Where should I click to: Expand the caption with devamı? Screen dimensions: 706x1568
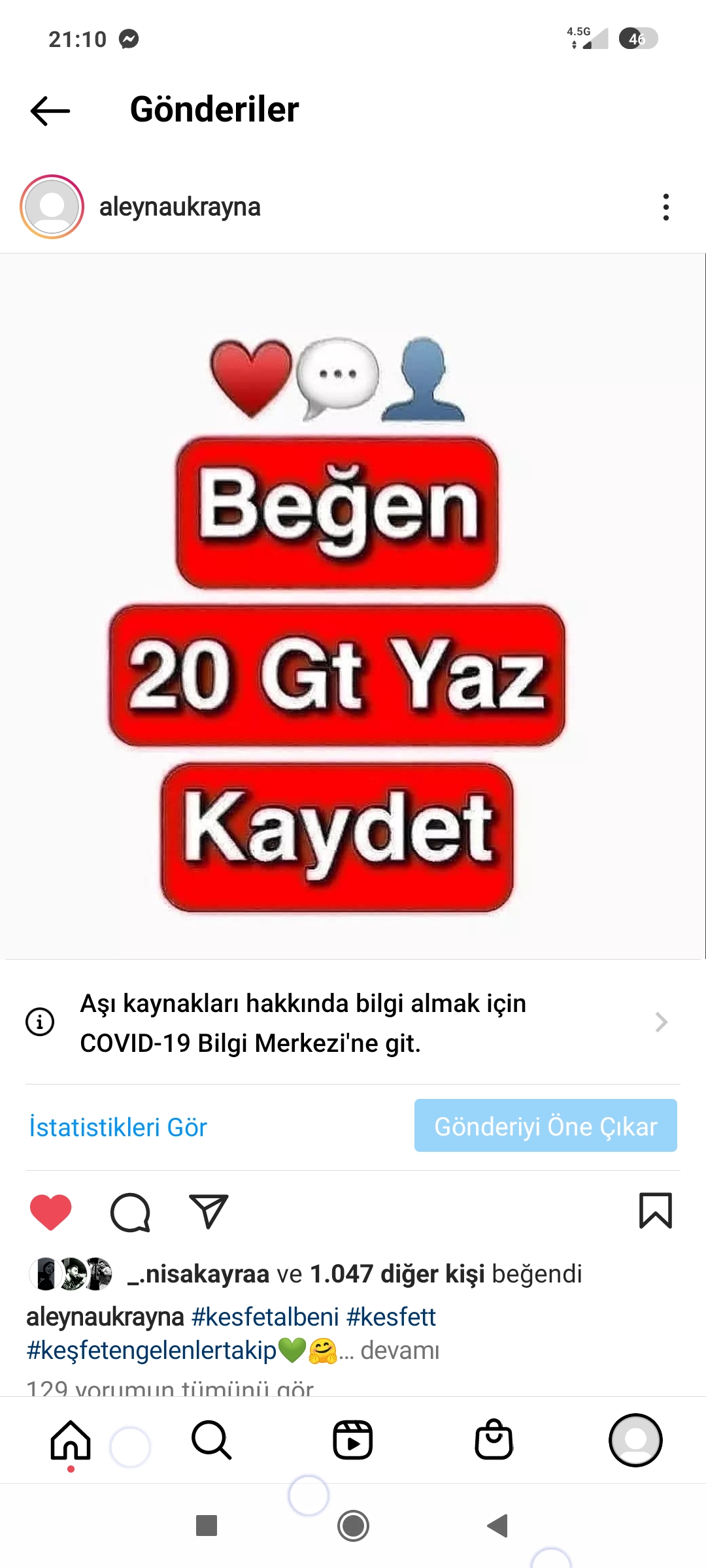click(399, 1350)
